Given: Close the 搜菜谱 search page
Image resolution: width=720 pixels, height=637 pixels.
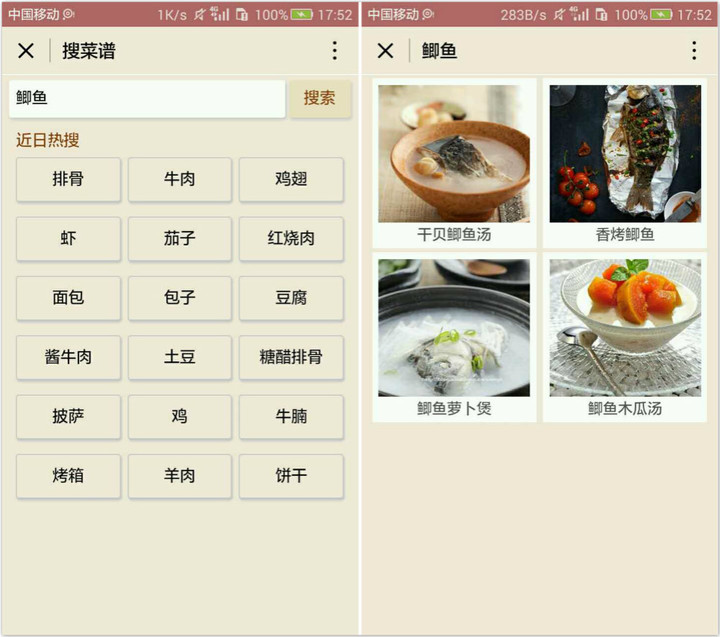Looking at the screenshot, I should [x=26, y=51].
